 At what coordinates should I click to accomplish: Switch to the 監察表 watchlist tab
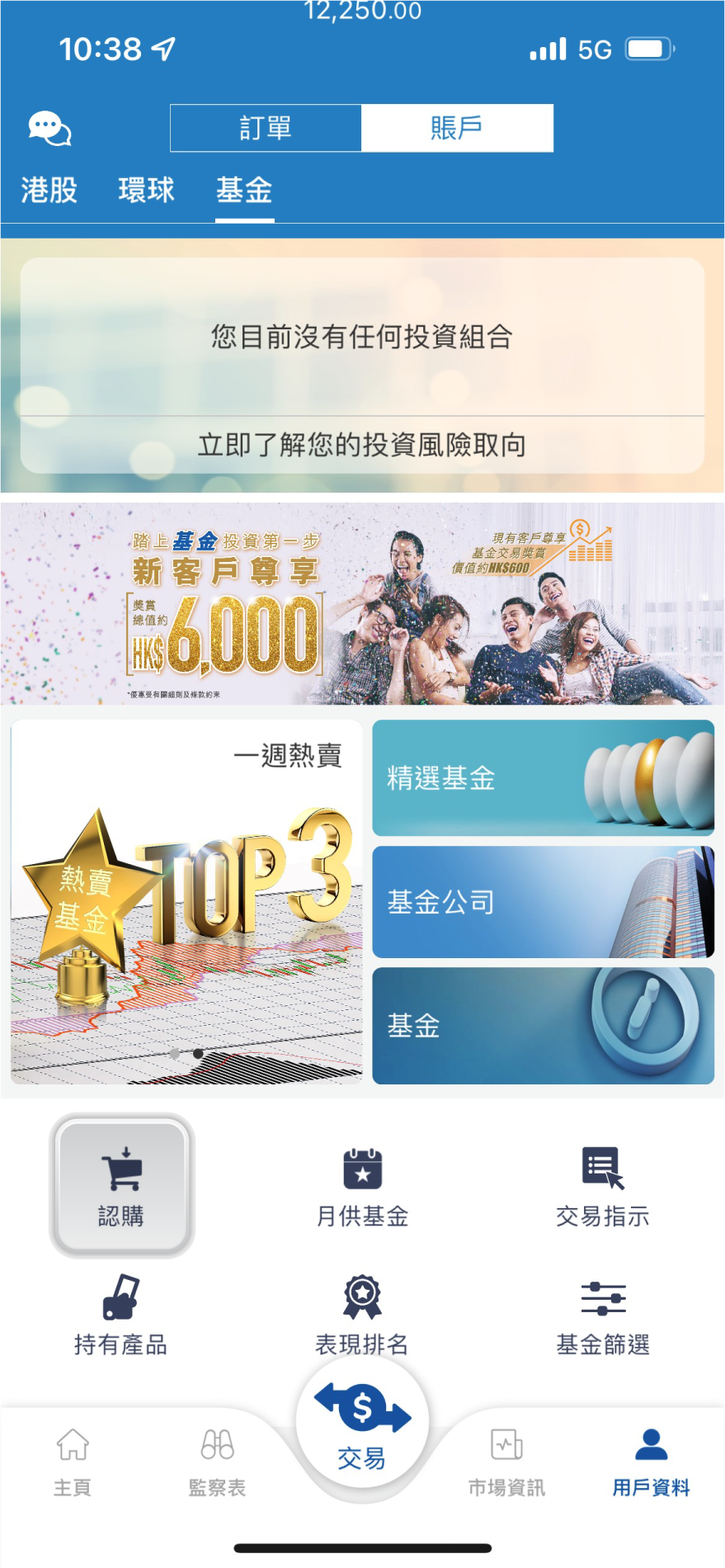[217, 1462]
